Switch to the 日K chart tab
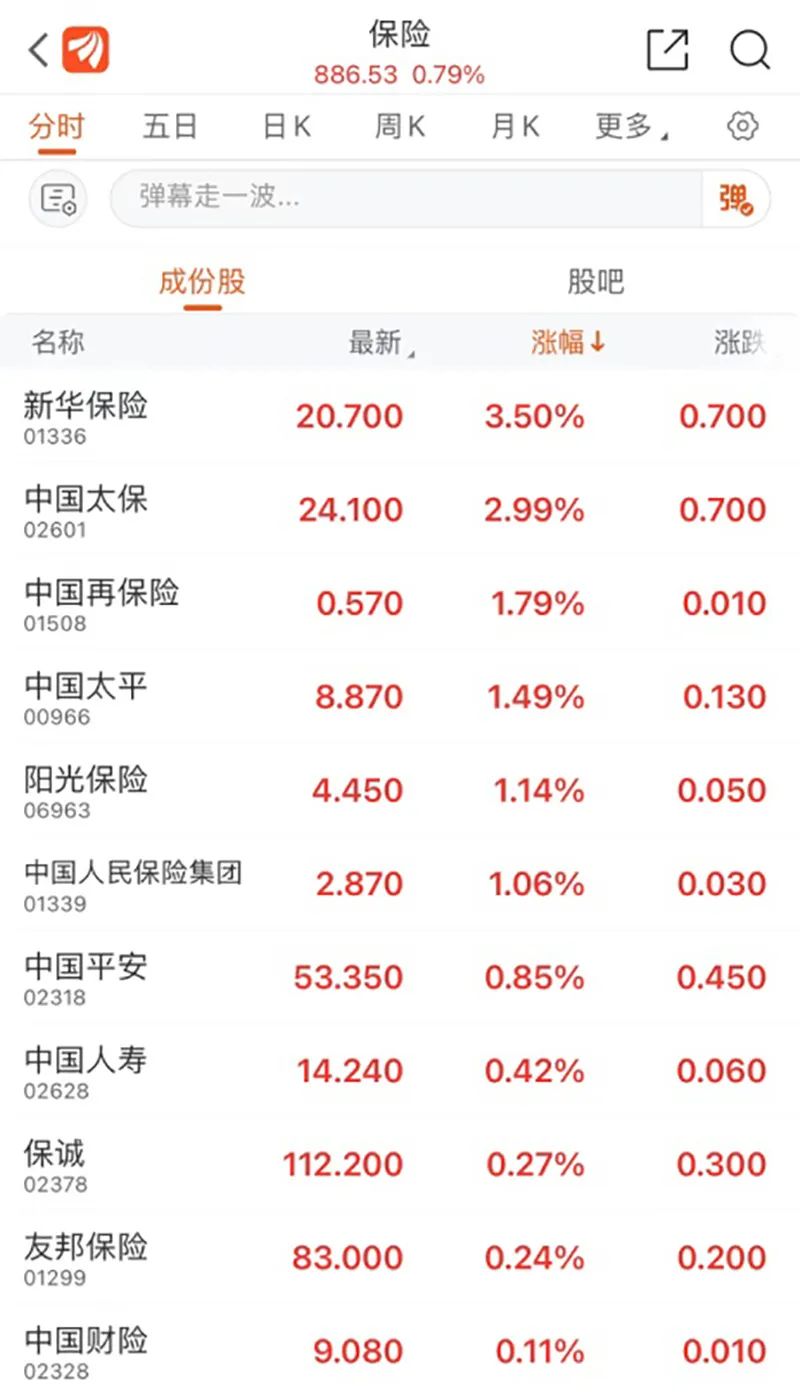Screen dimensions: 800x1393 (287, 127)
